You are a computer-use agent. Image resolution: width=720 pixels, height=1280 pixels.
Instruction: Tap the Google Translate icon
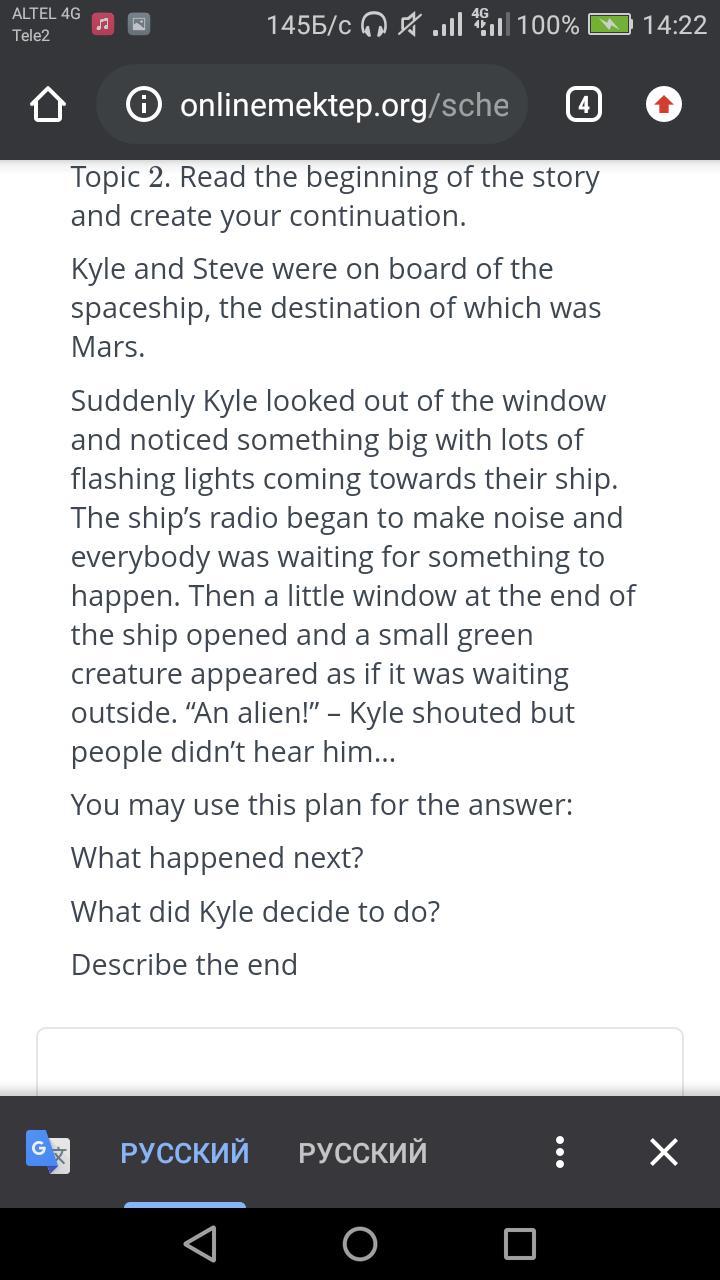(47, 1152)
